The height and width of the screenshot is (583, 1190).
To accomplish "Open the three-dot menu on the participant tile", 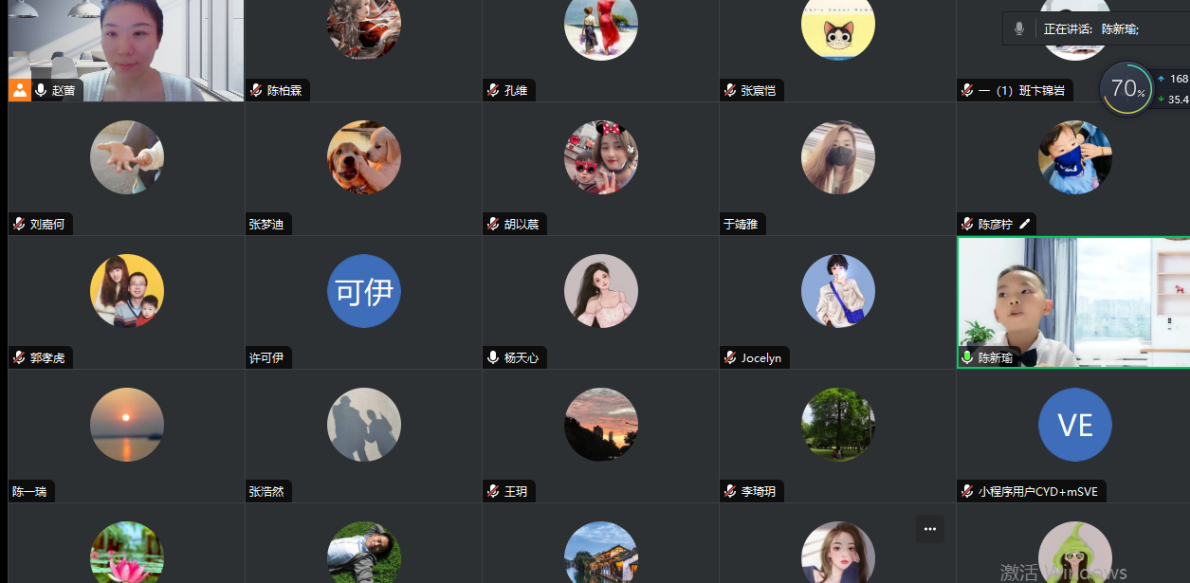I will (930, 529).
